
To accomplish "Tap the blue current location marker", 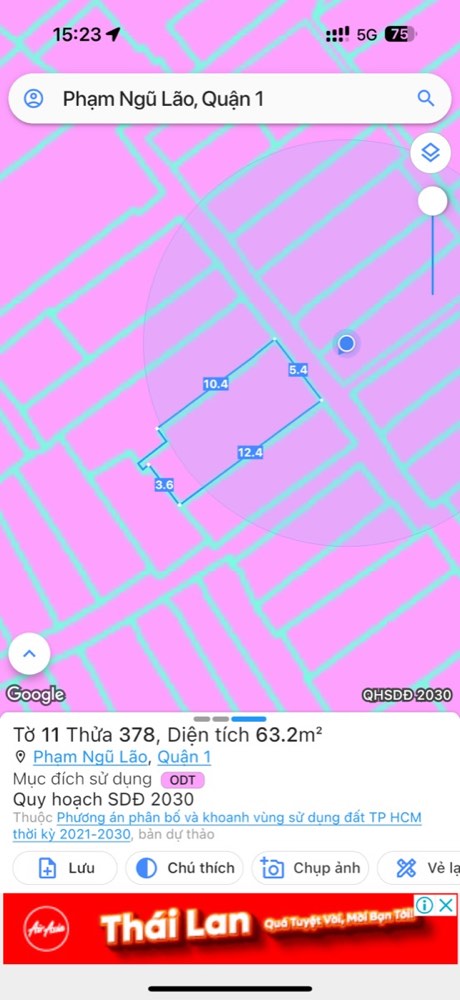I will pos(346,344).
